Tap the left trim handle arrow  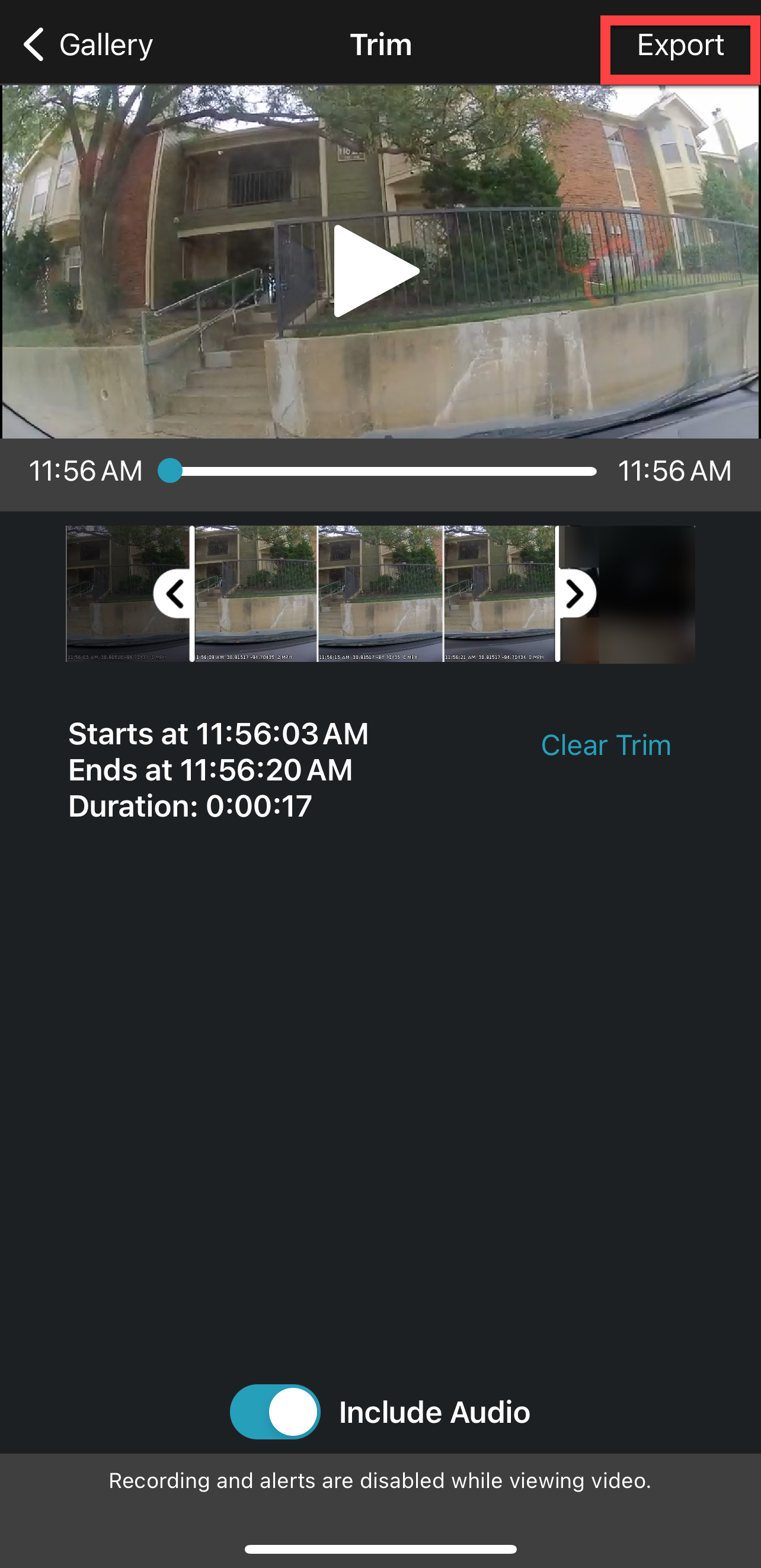[175, 593]
